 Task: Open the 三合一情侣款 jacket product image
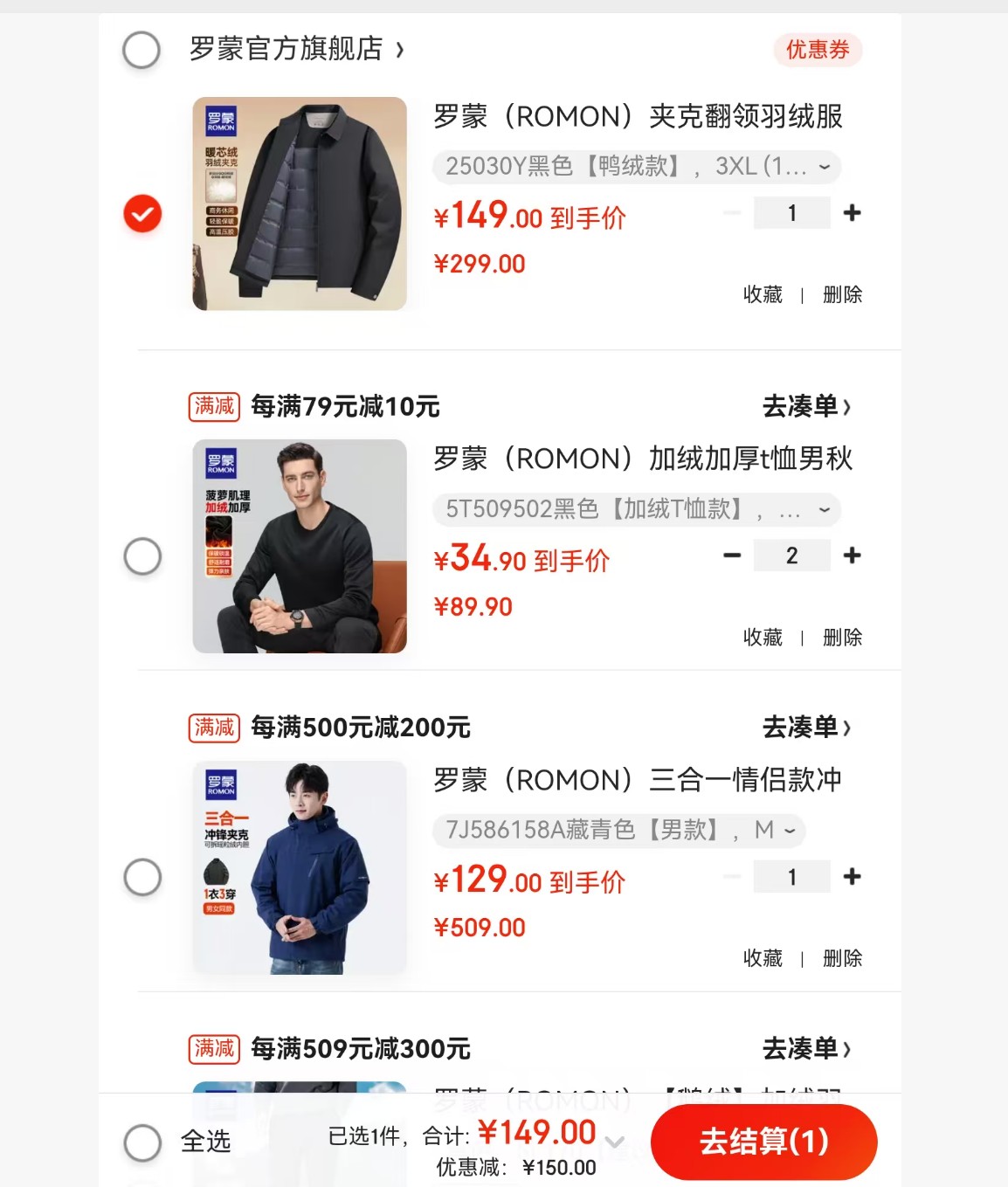300,867
